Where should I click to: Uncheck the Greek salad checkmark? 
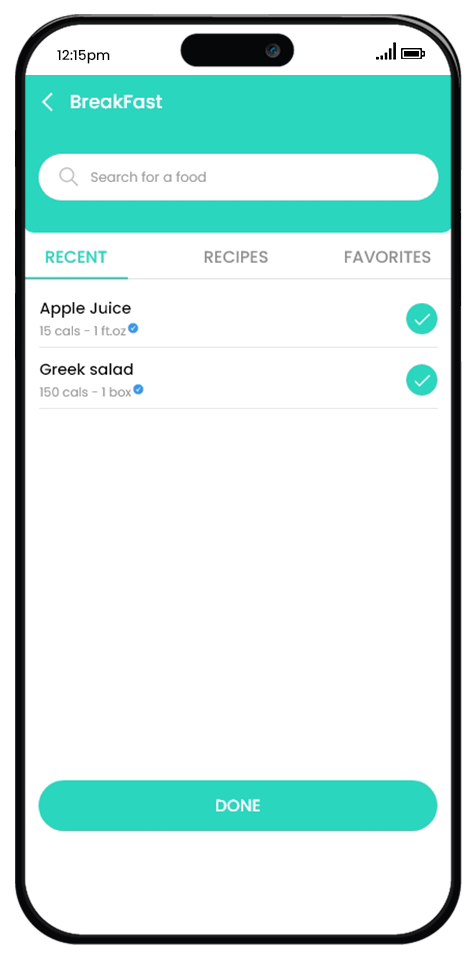[x=422, y=380]
